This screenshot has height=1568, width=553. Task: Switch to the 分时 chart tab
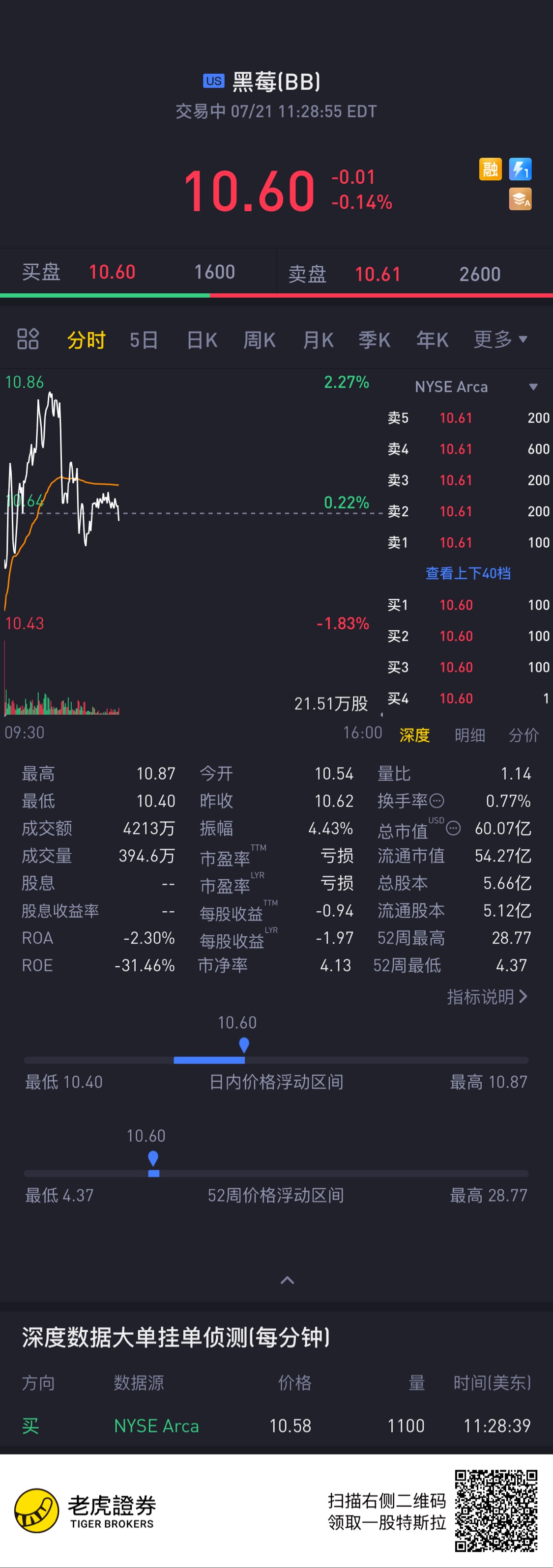(86, 339)
